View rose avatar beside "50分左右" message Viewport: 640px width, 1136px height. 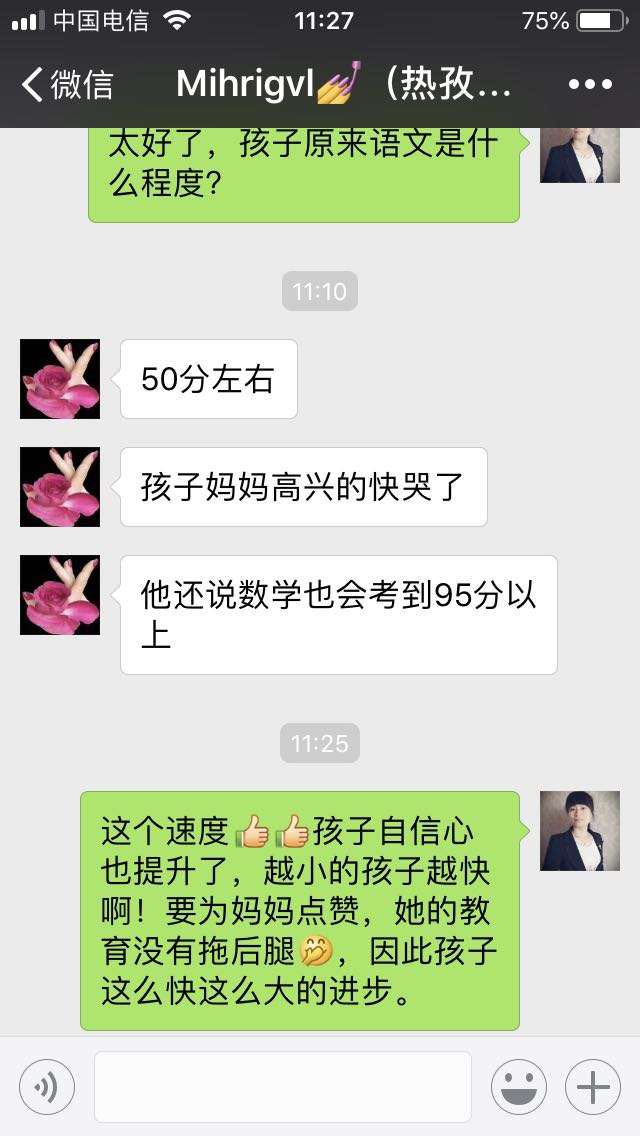pos(60,379)
